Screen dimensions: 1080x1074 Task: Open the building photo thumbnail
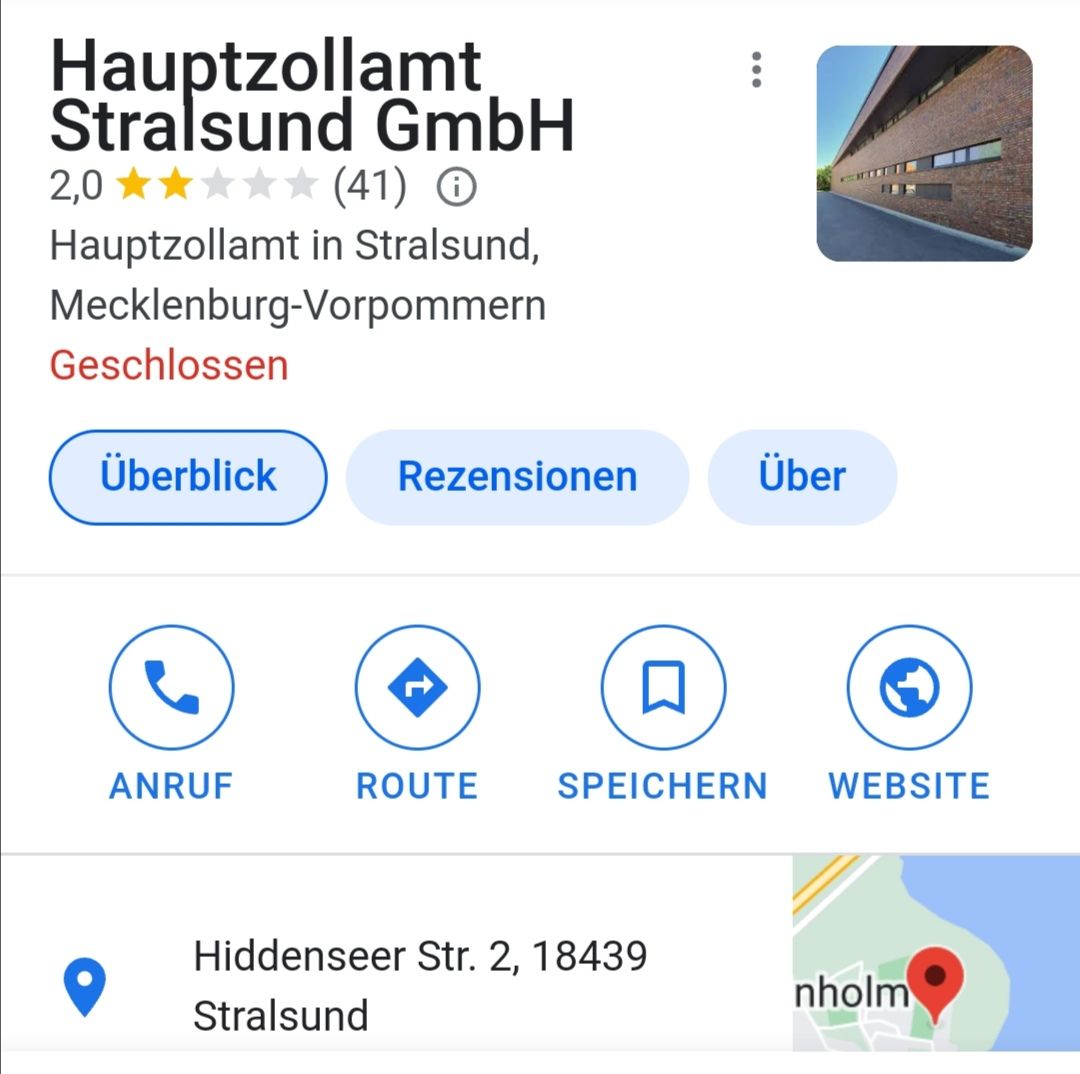[x=924, y=153]
